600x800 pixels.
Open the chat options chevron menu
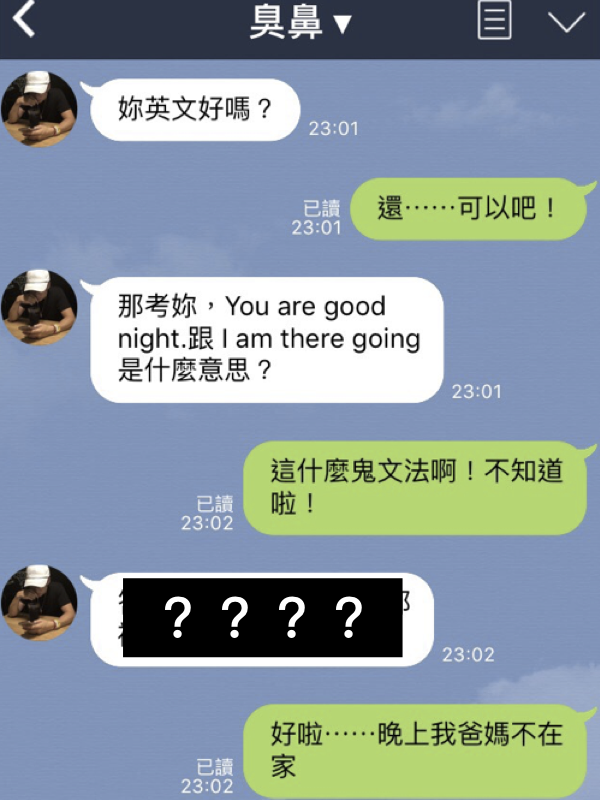[566, 22]
